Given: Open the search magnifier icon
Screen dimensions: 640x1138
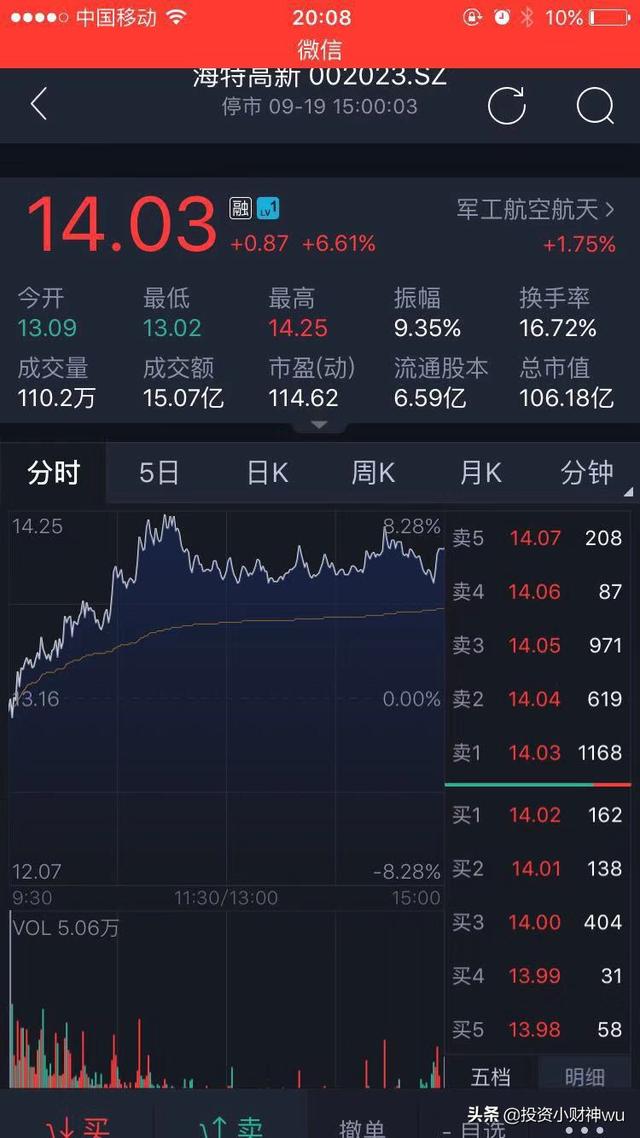Looking at the screenshot, I should (x=595, y=106).
